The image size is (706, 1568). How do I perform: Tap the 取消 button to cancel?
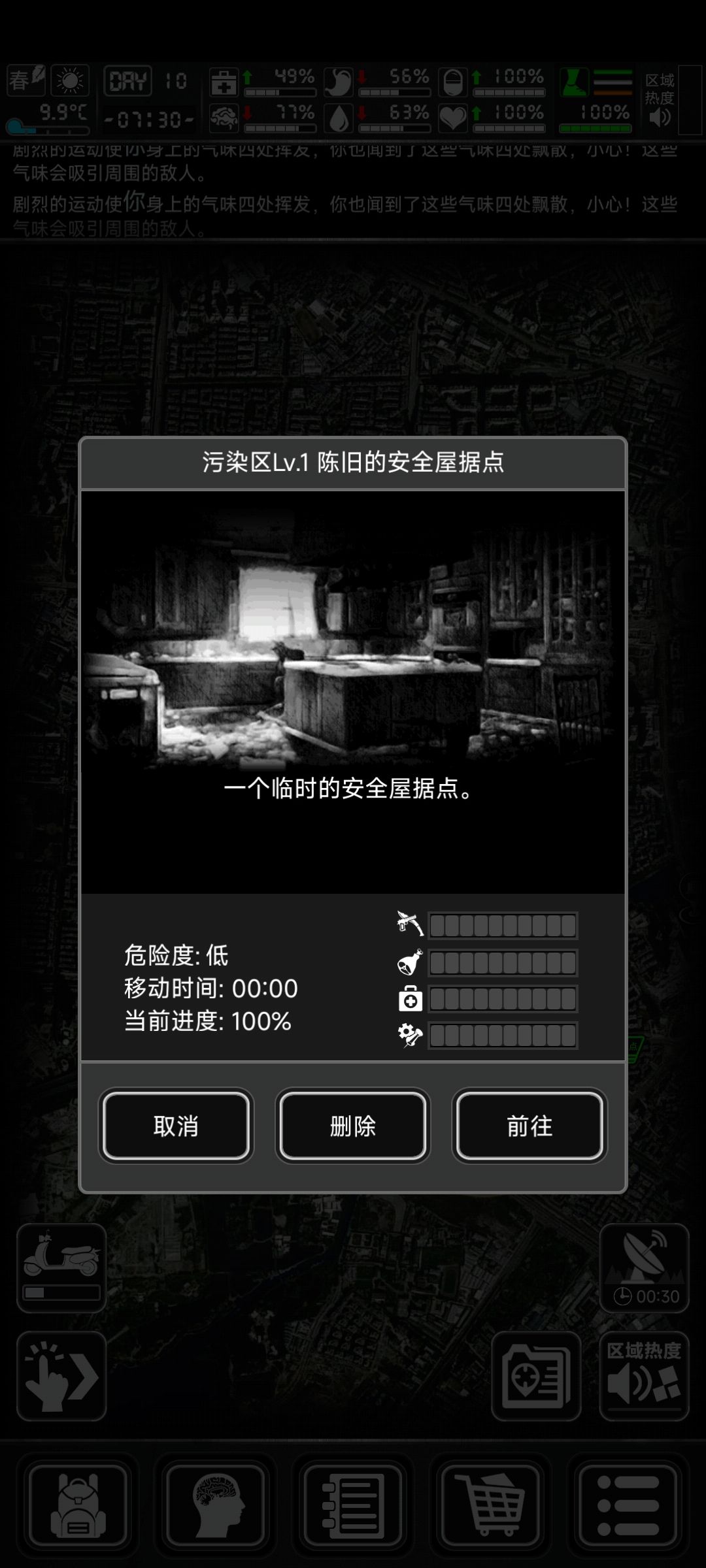click(176, 1126)
